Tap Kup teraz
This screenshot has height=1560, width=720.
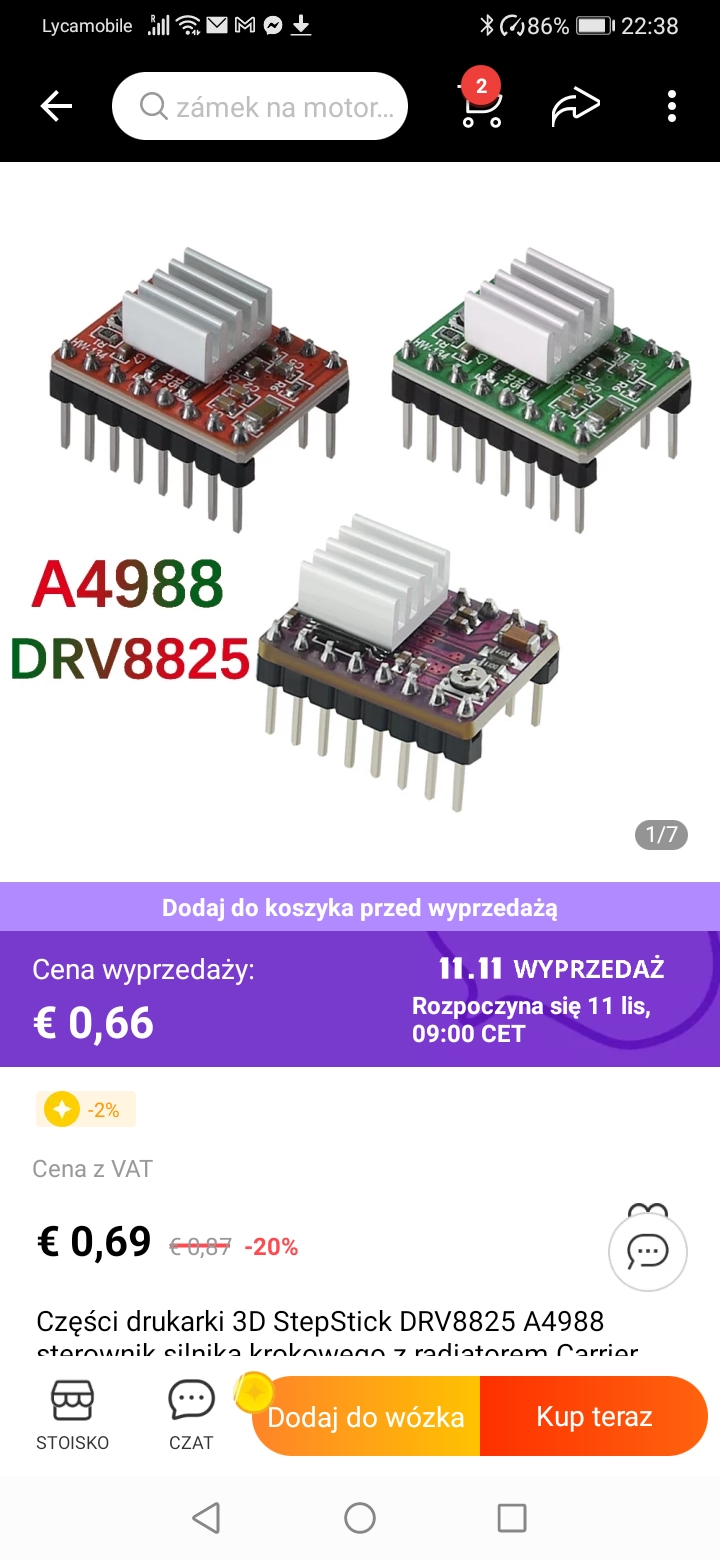click(594, 1417)
